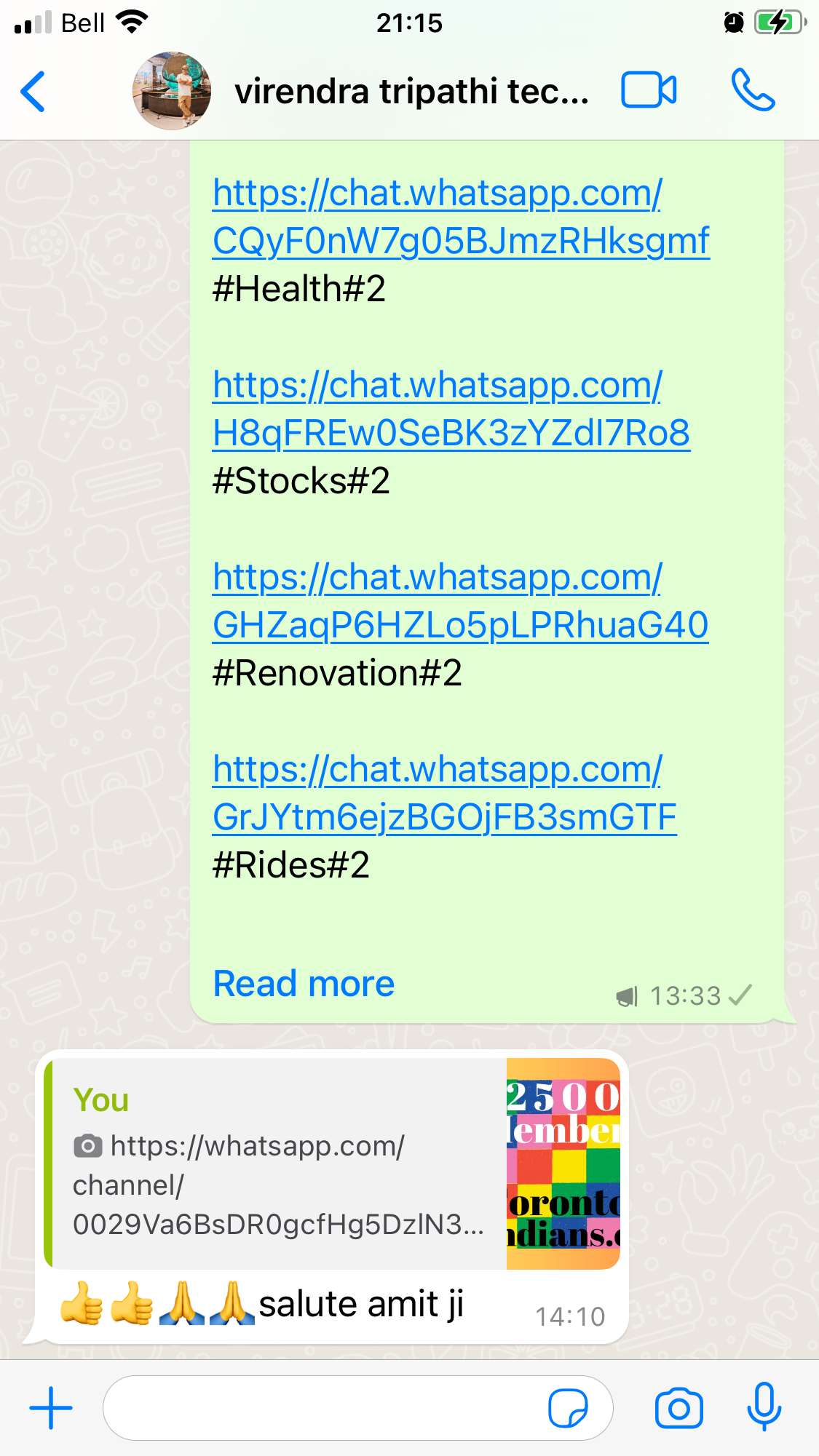Open the attachment plus menu

[x=51, y=1408]
